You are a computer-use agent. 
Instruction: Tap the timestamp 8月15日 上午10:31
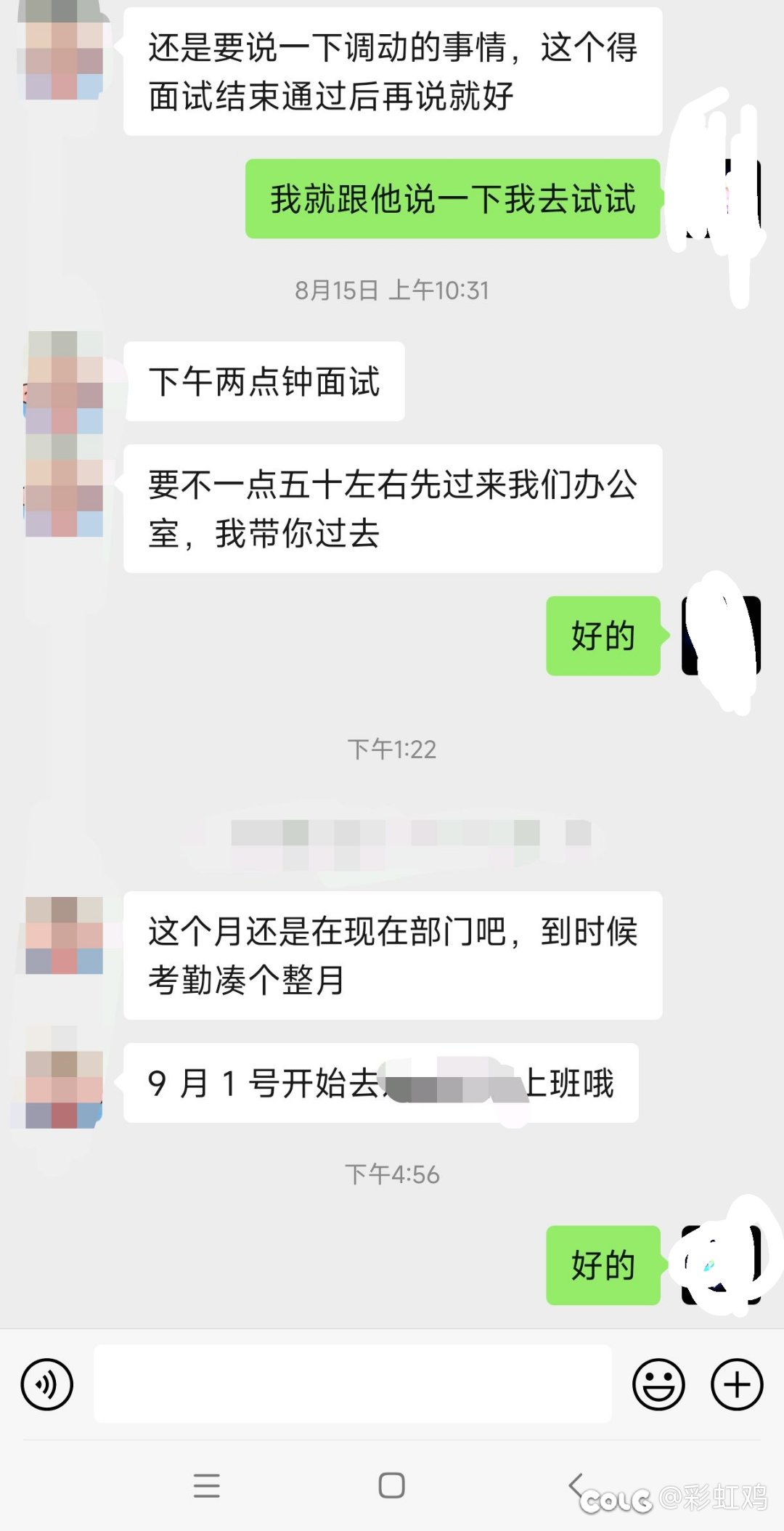392,291
